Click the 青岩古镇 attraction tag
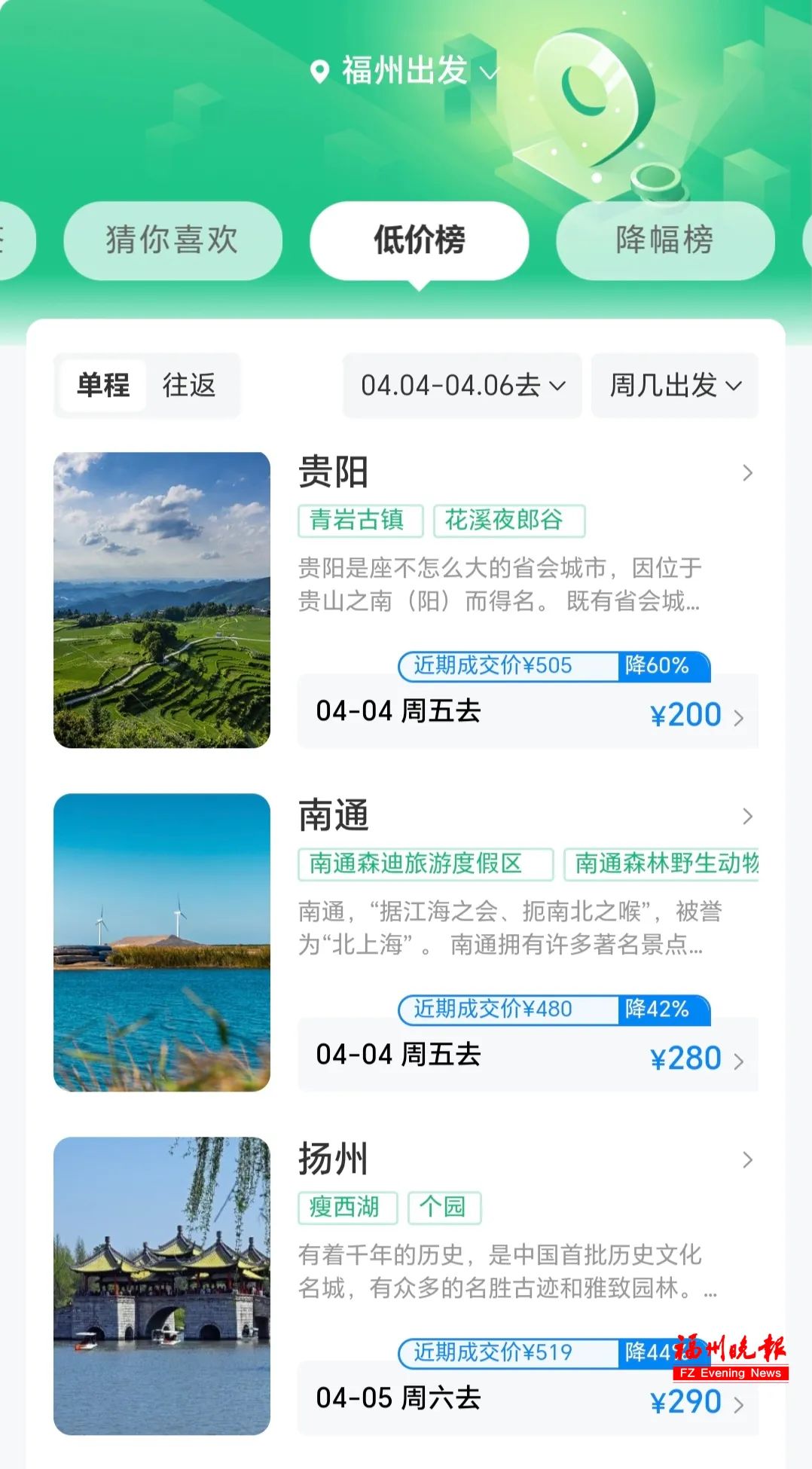The image size is (812, 1469). (359, 520)
